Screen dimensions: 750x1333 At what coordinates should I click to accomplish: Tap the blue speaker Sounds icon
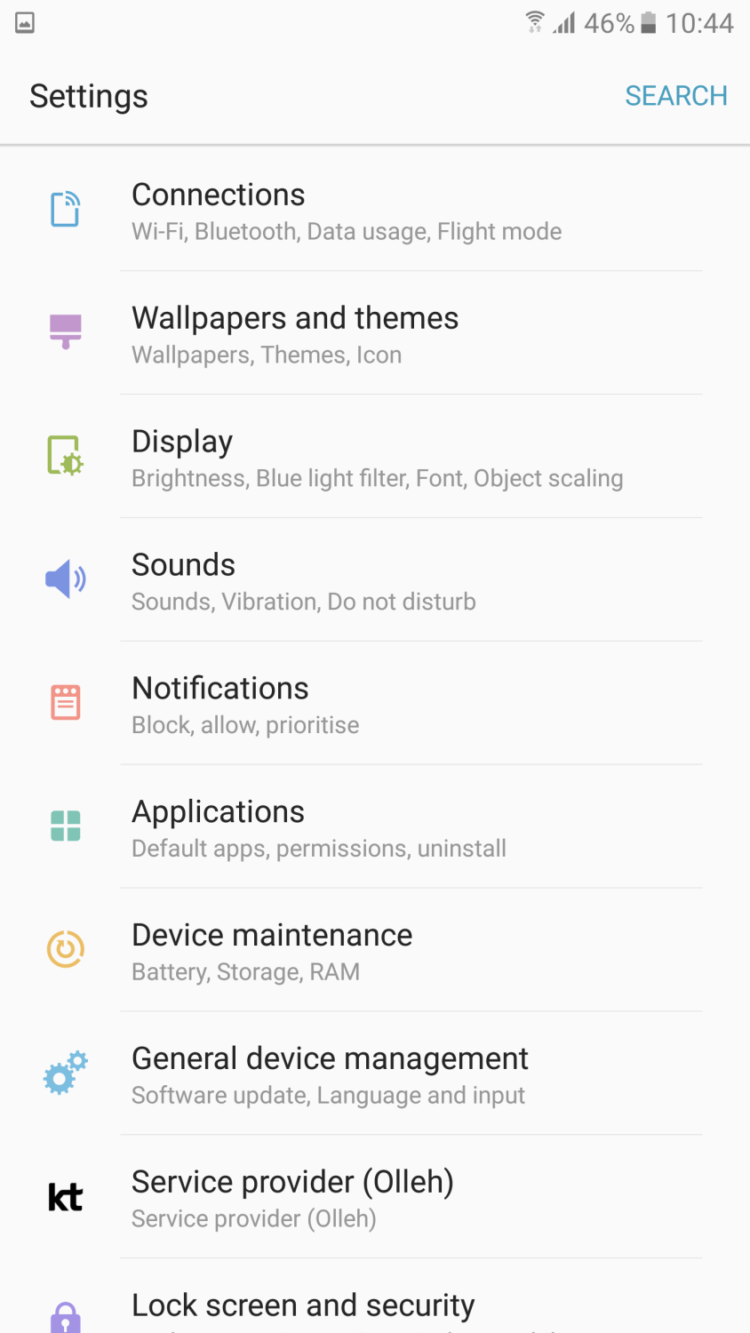point(65,578)
